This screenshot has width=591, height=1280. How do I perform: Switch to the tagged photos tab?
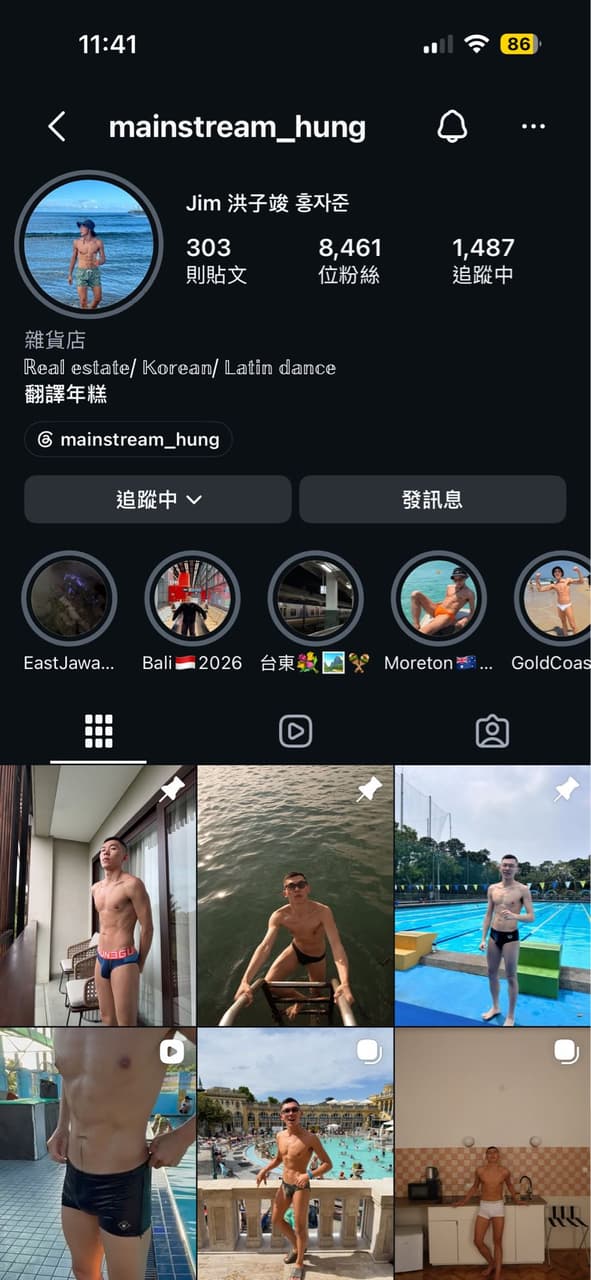492,732
